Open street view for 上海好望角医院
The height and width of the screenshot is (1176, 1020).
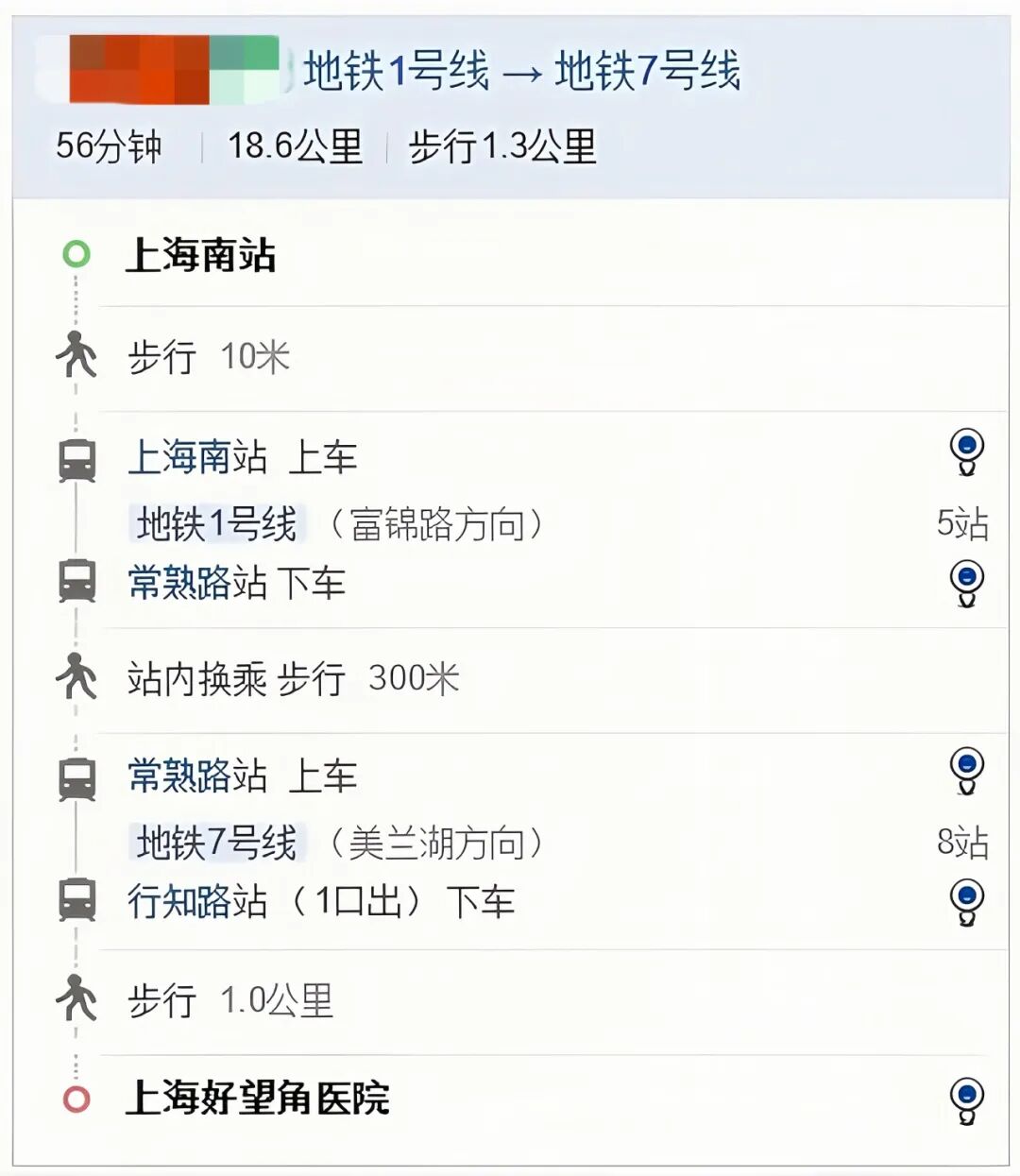966,1099
